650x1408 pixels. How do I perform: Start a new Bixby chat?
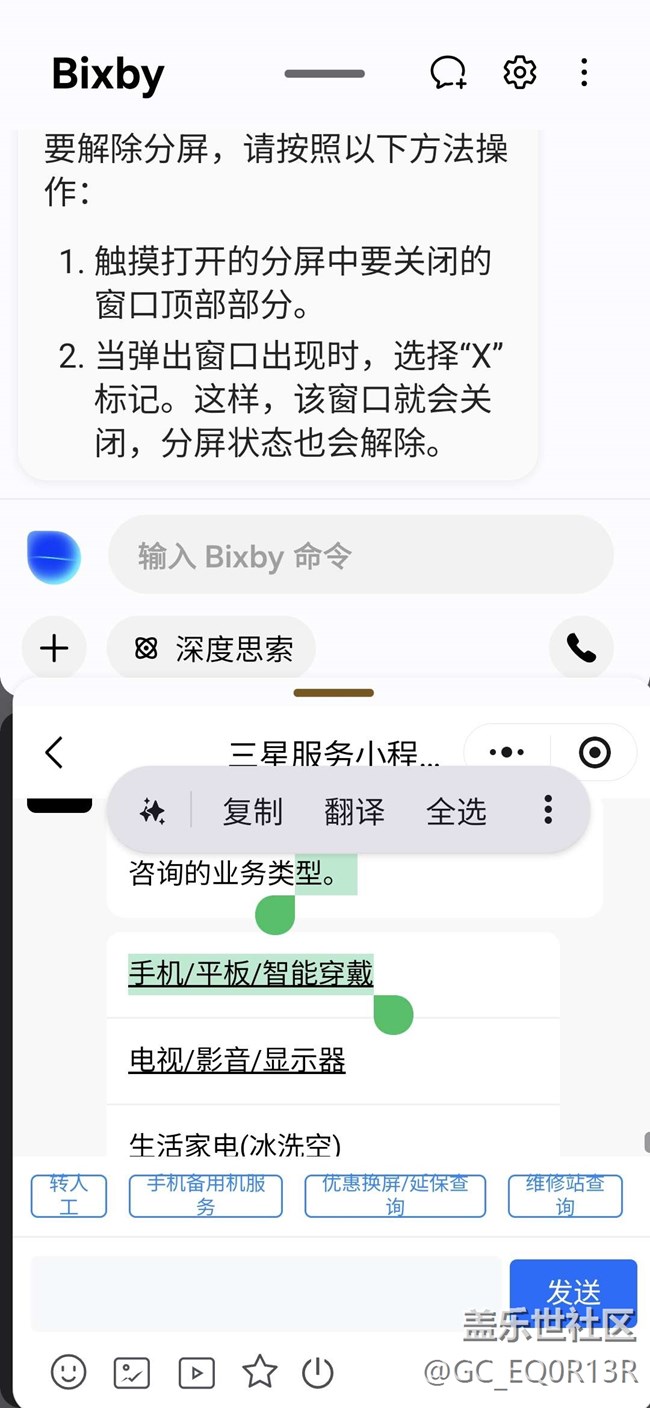(449, 73)
